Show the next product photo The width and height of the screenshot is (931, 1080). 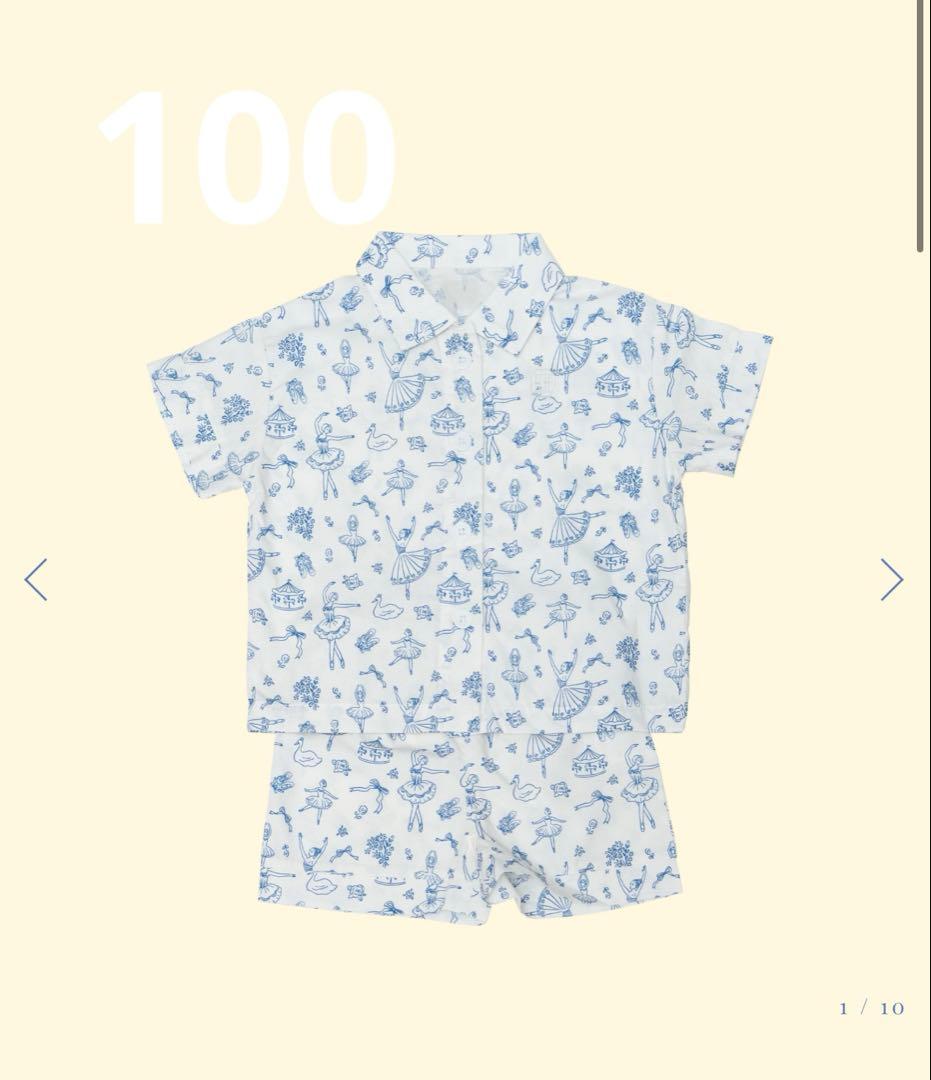click(891, 579)
